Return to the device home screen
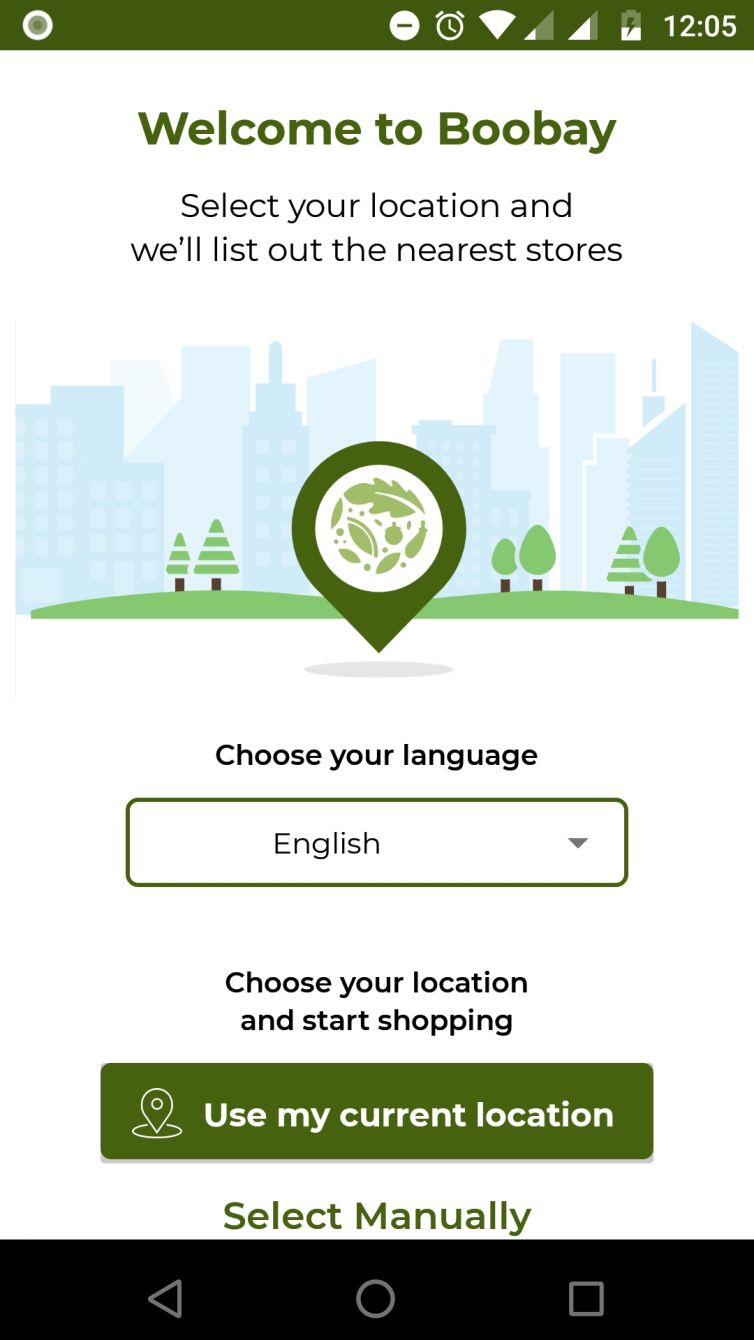 (376, 1298)
